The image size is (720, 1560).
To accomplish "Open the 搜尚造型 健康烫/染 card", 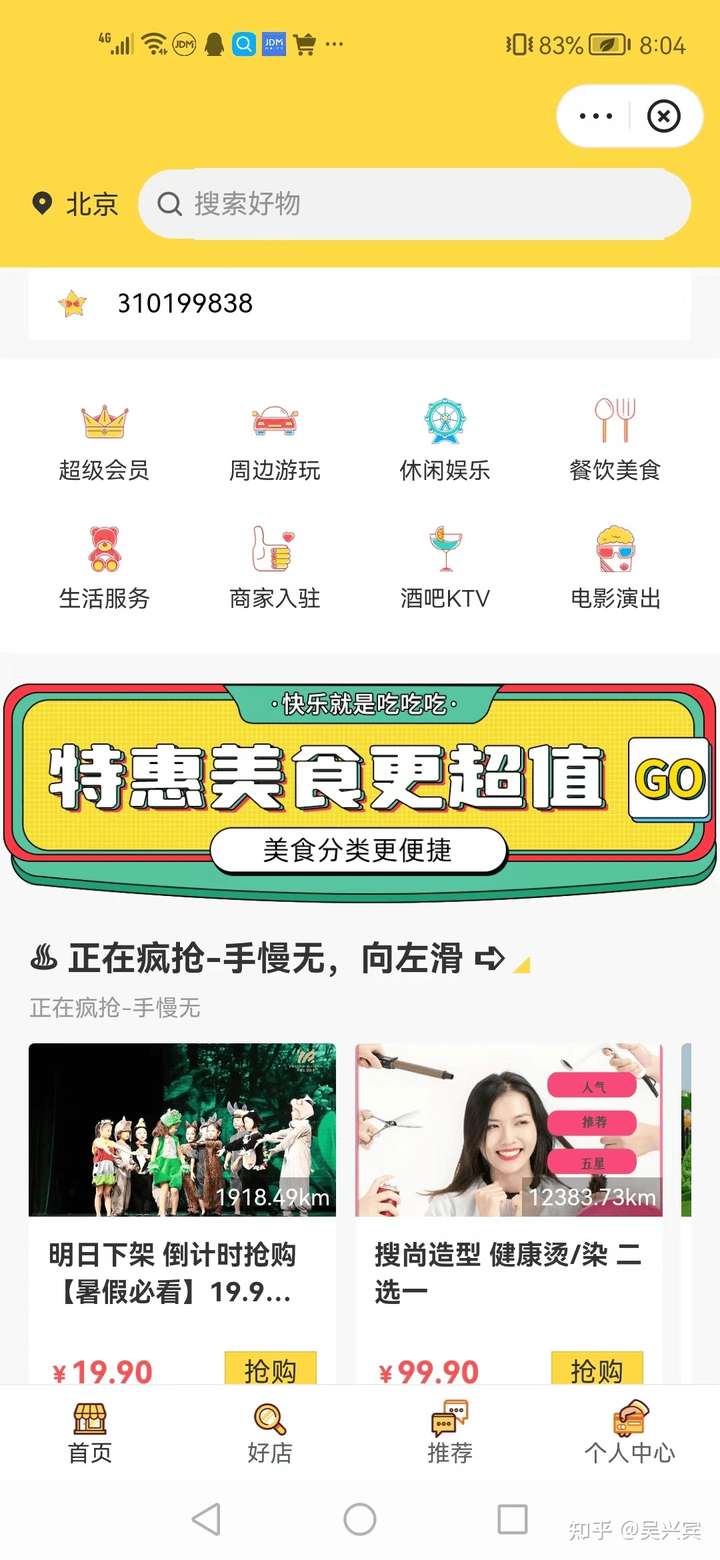I will (508, 1200).
